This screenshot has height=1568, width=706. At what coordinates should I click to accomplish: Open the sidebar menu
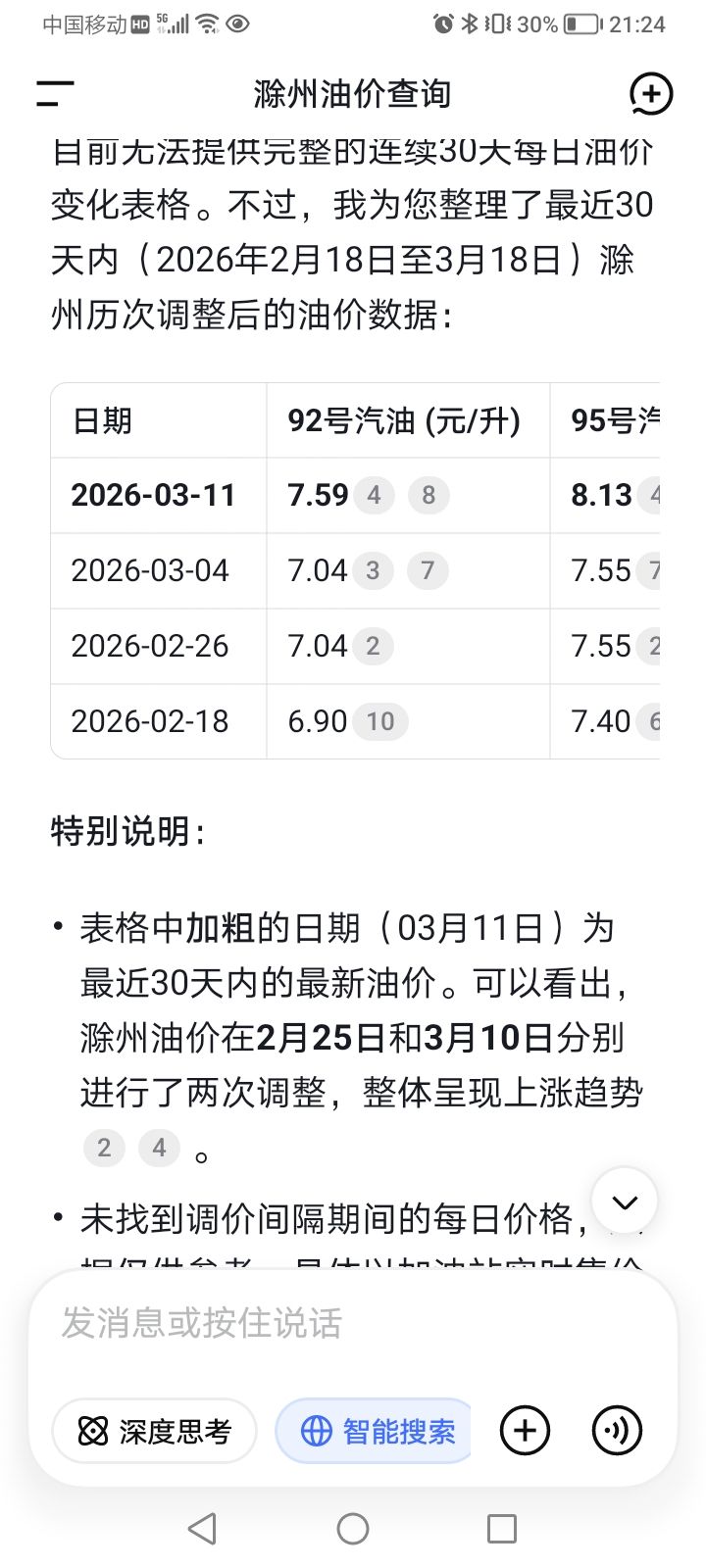click(x=55, y=94)
